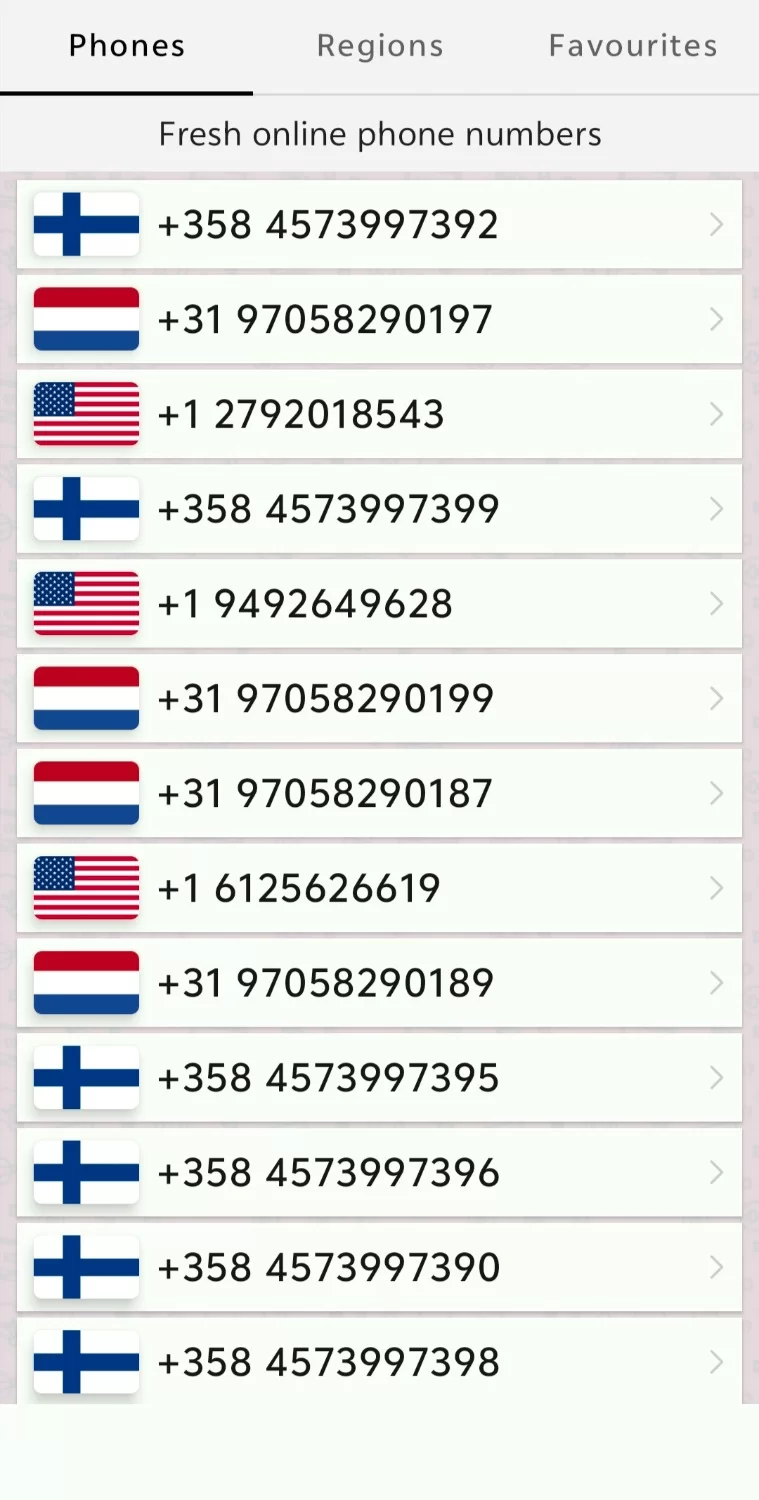
Task: Select number +31 97058290199
Action: click(379, 698)
